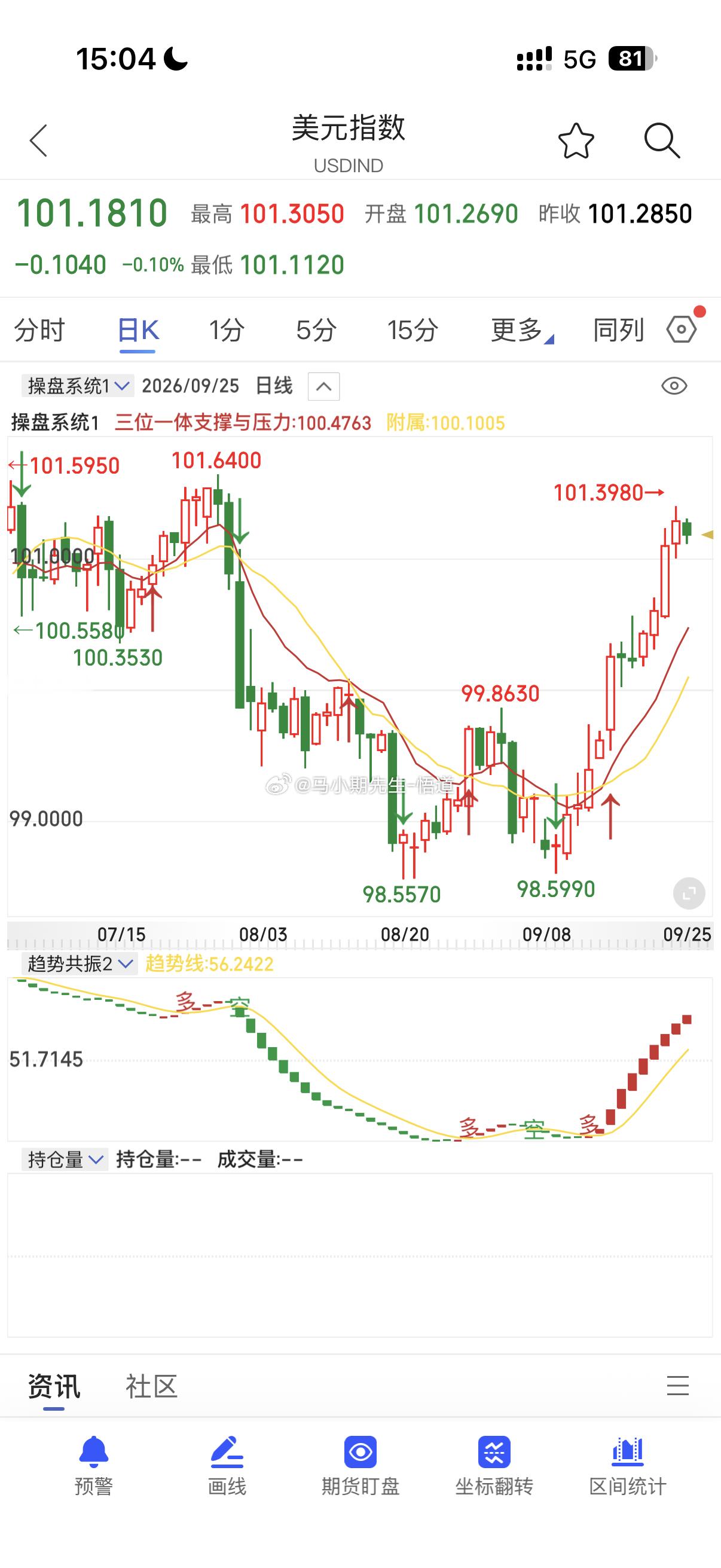Viewport: 721px width, 1568px height.
Task: Go back using the top-left arrow
Action: 38,141
